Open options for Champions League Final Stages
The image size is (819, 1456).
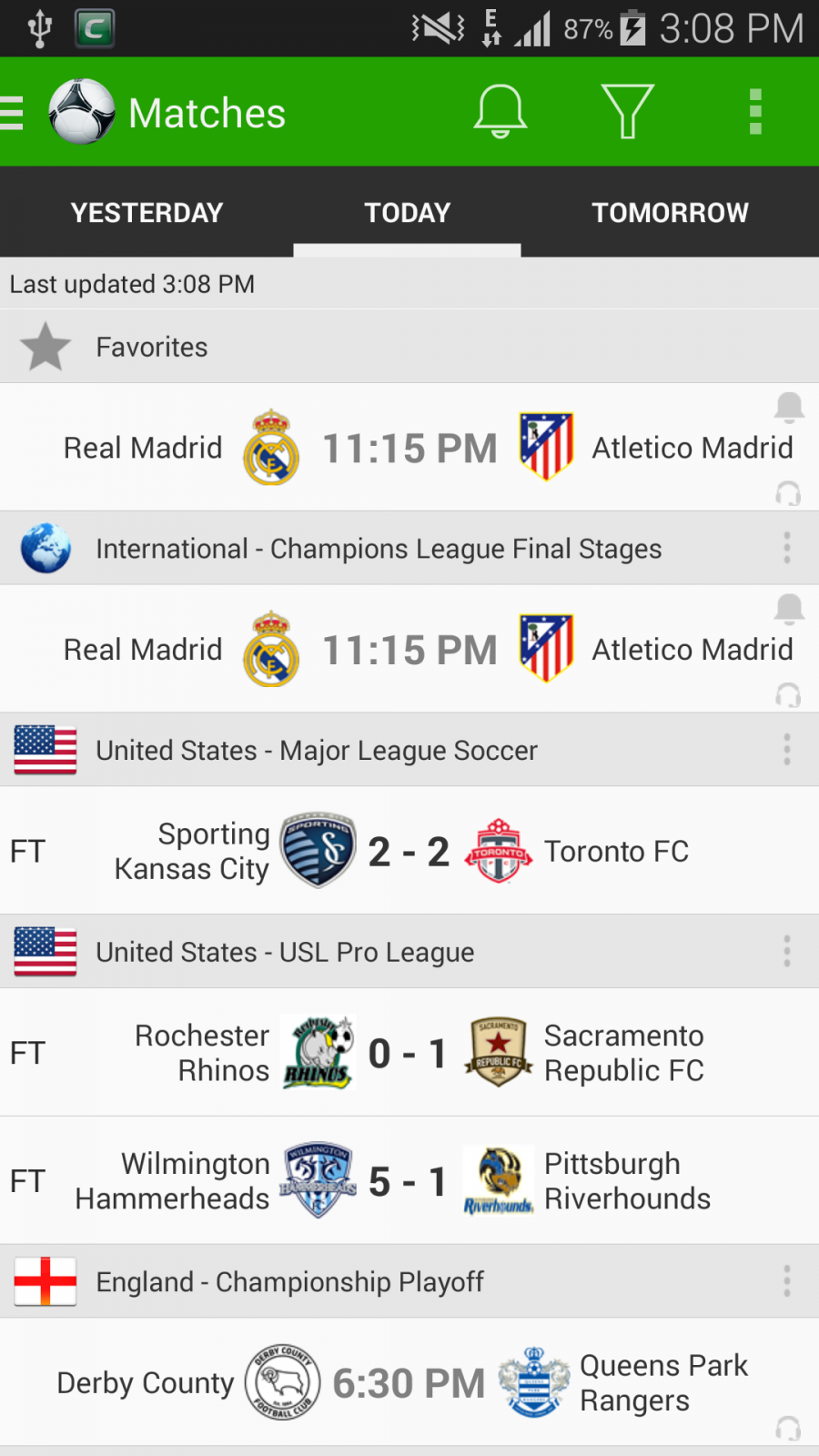coord(787,548)
